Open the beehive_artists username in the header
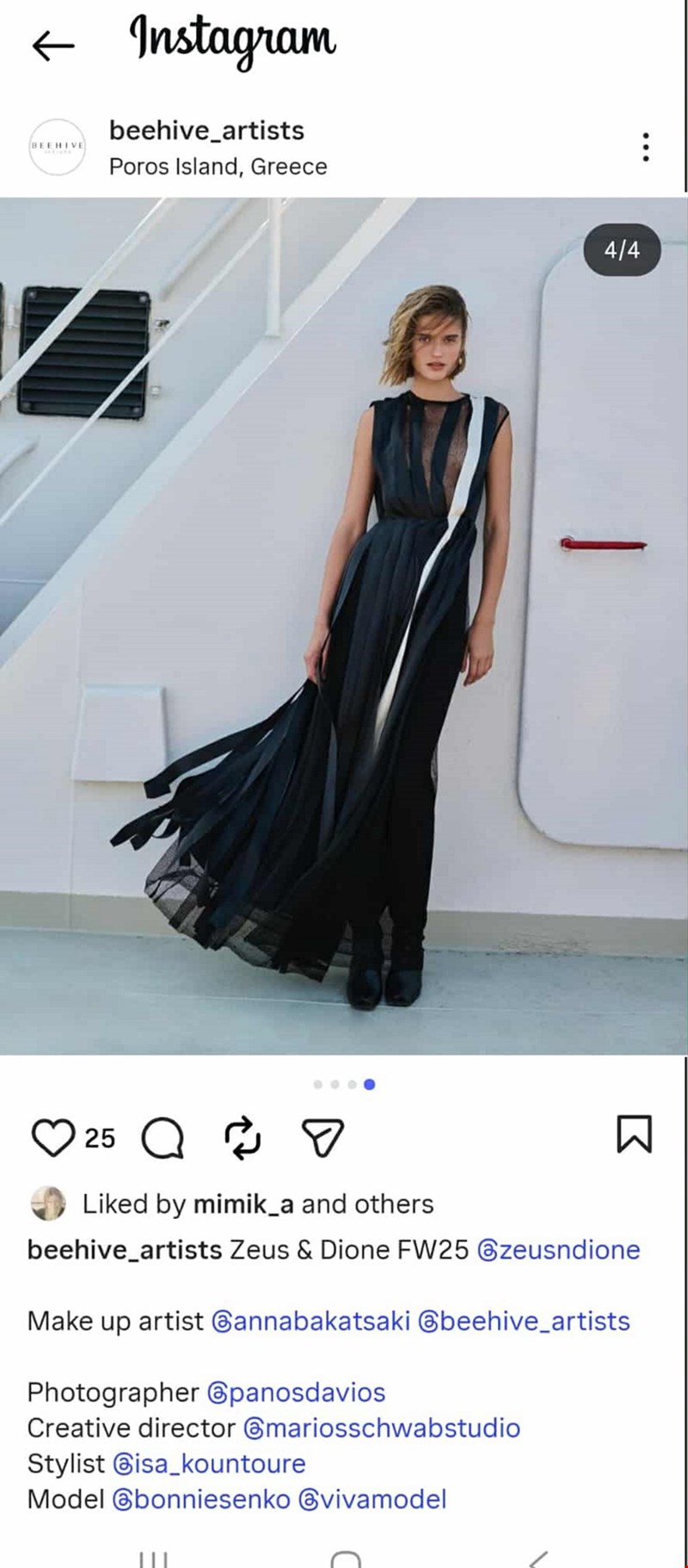The image size is (688, 1568). click(206, 131)
